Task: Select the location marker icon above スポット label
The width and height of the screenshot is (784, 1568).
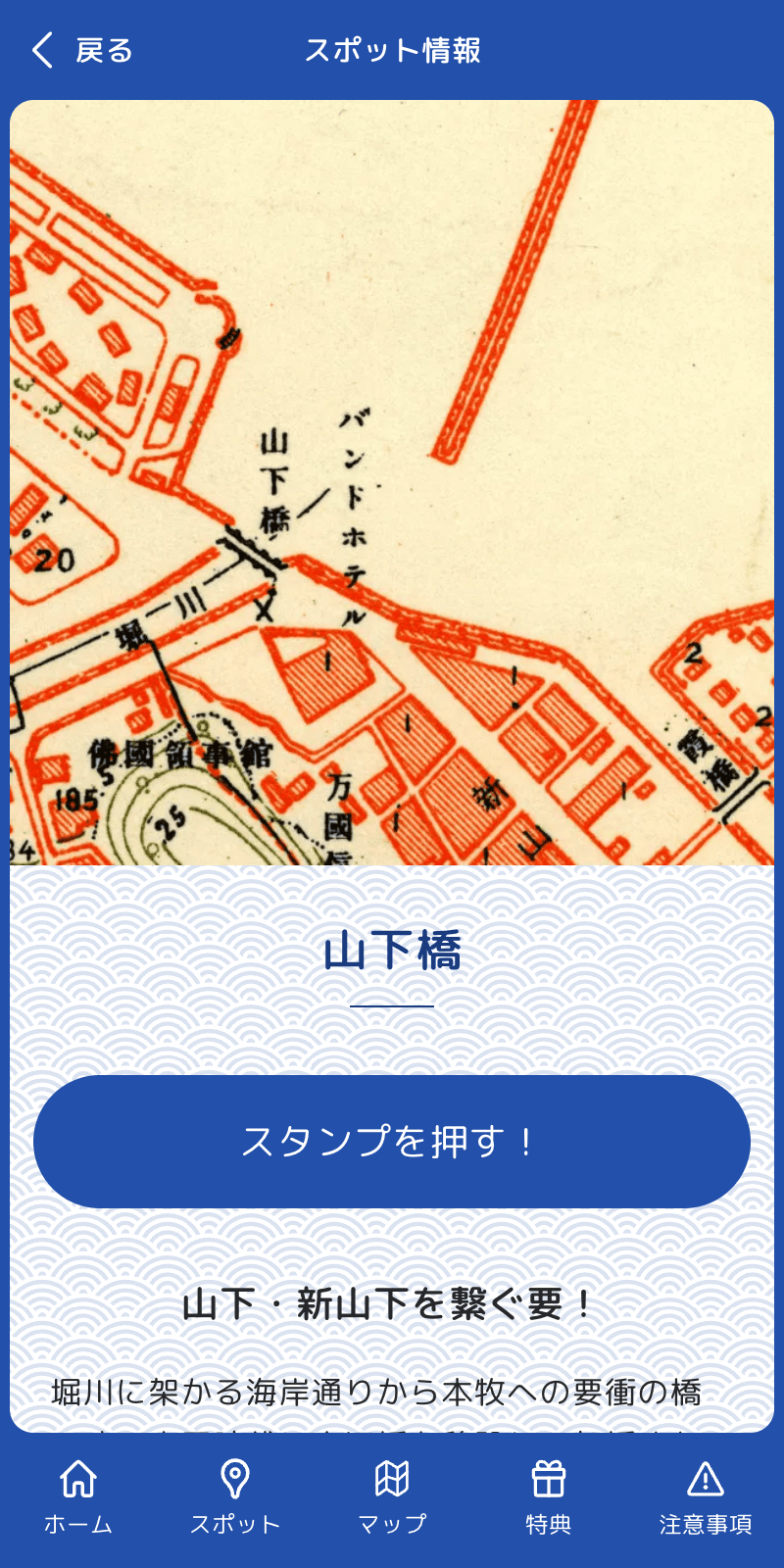Action: [235, 1478]
